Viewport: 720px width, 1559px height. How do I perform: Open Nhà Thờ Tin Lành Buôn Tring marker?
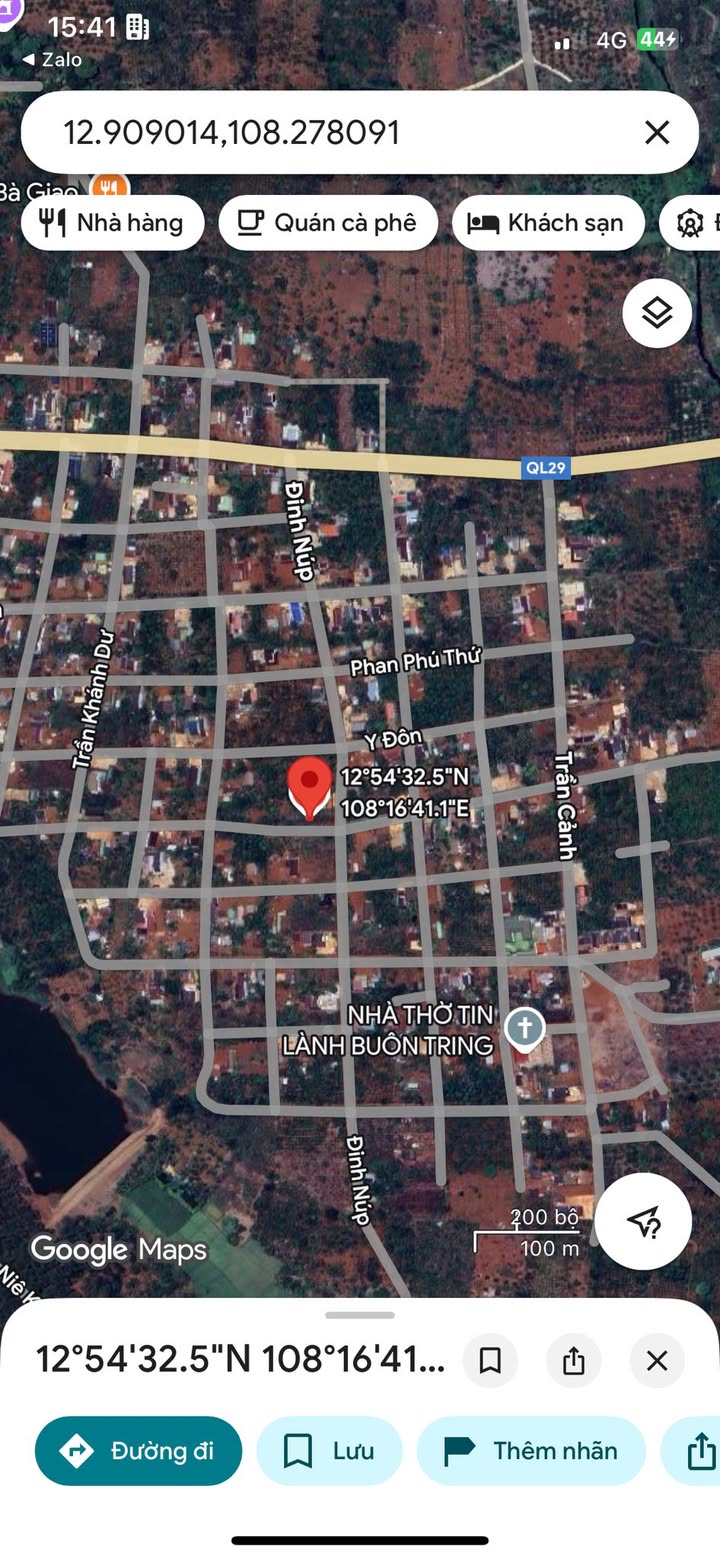[x=524, y=1028]
